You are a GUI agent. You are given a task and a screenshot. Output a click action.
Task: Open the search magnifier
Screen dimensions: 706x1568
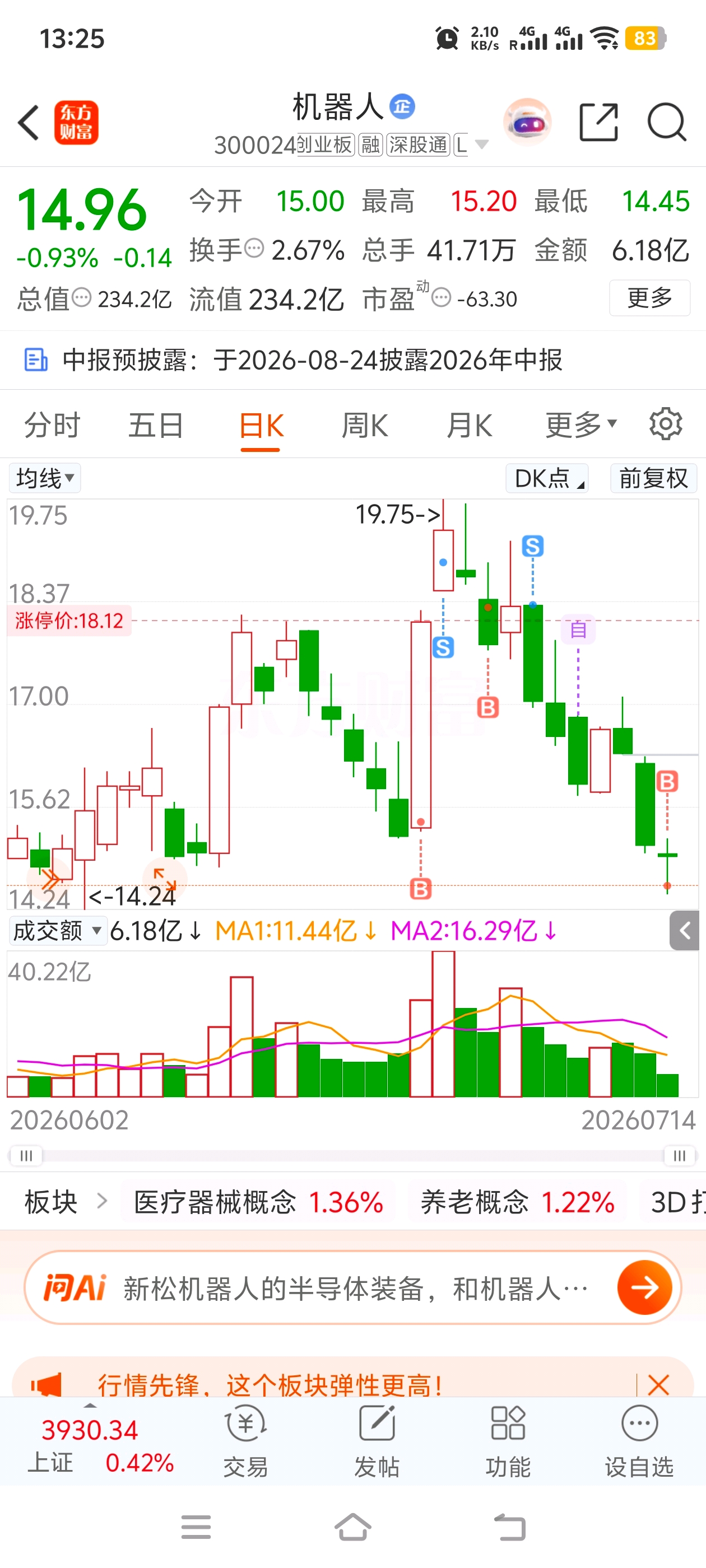(x=666, y=122)
